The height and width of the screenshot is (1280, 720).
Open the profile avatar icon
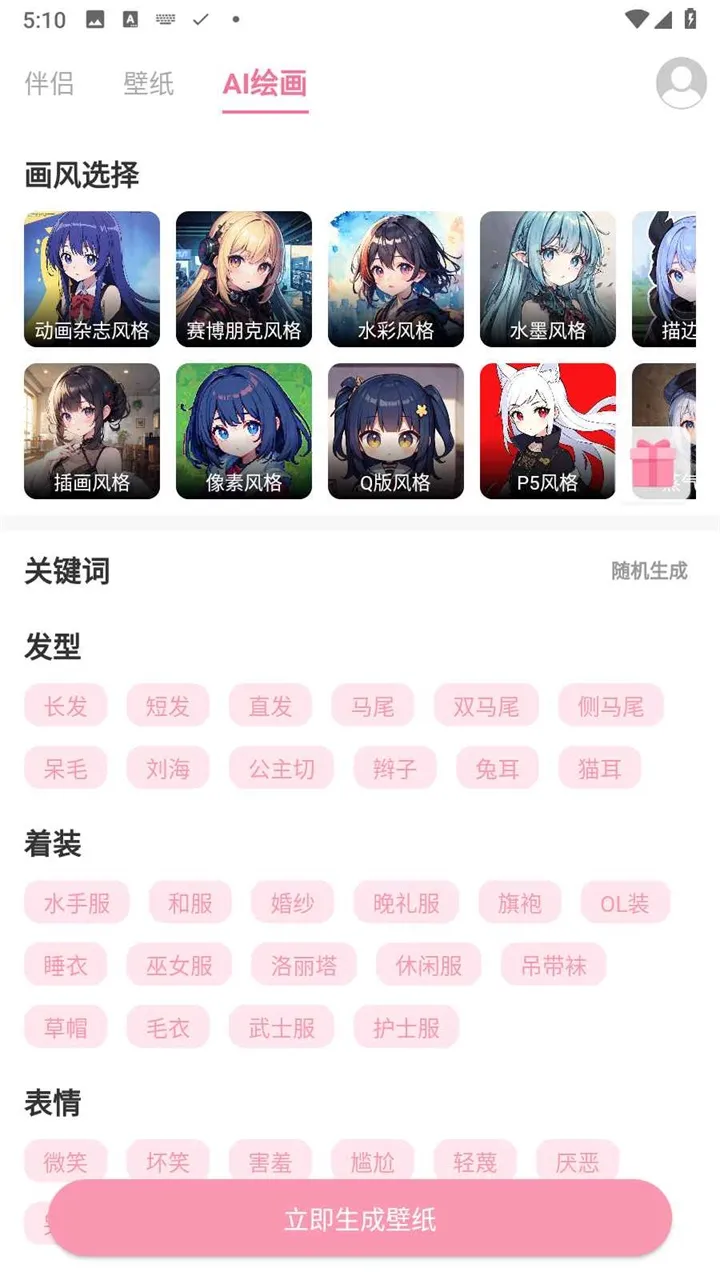point(681,83)
